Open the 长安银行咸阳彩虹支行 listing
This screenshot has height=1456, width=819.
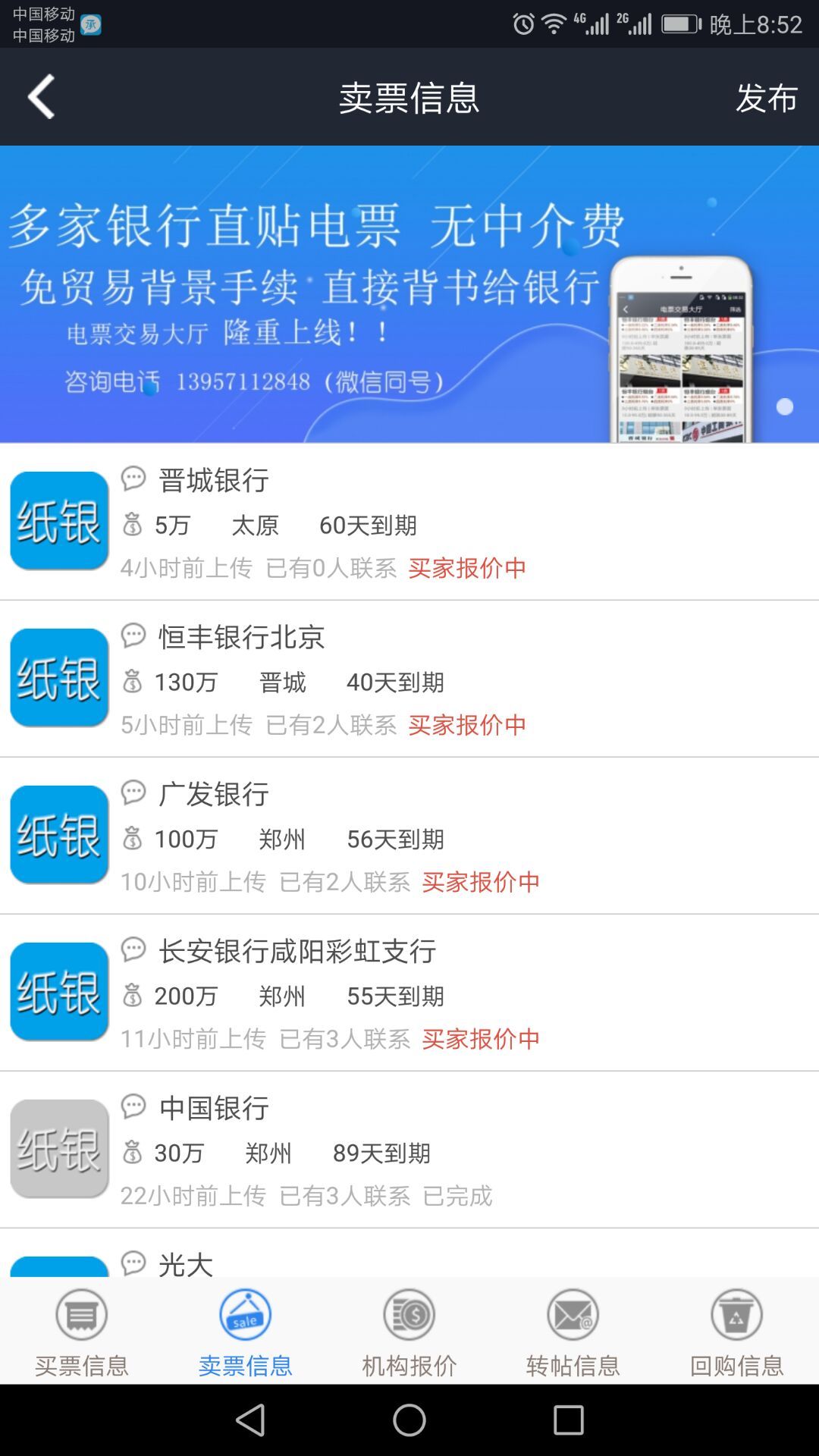point(409,993)
